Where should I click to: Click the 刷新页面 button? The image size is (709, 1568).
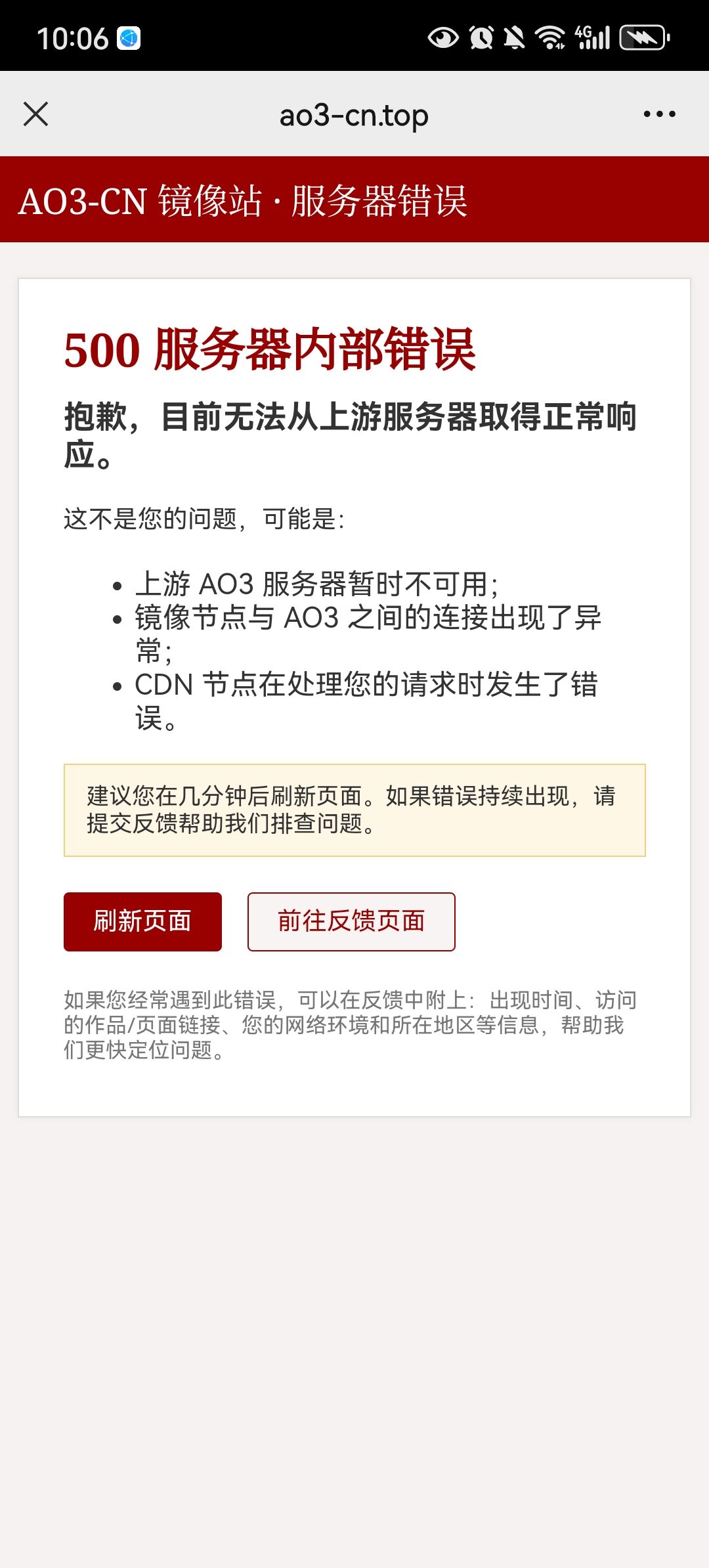142,921
